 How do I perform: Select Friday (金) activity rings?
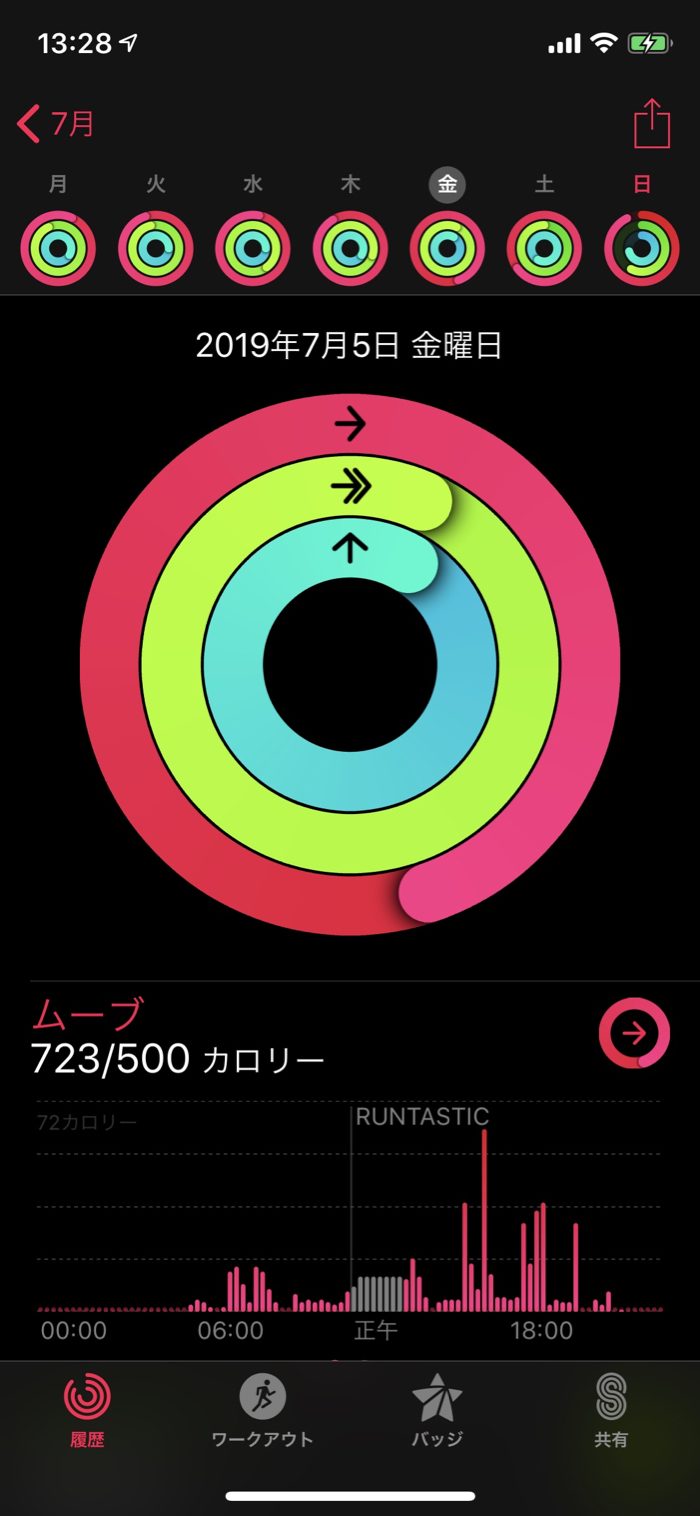(447, 248)
